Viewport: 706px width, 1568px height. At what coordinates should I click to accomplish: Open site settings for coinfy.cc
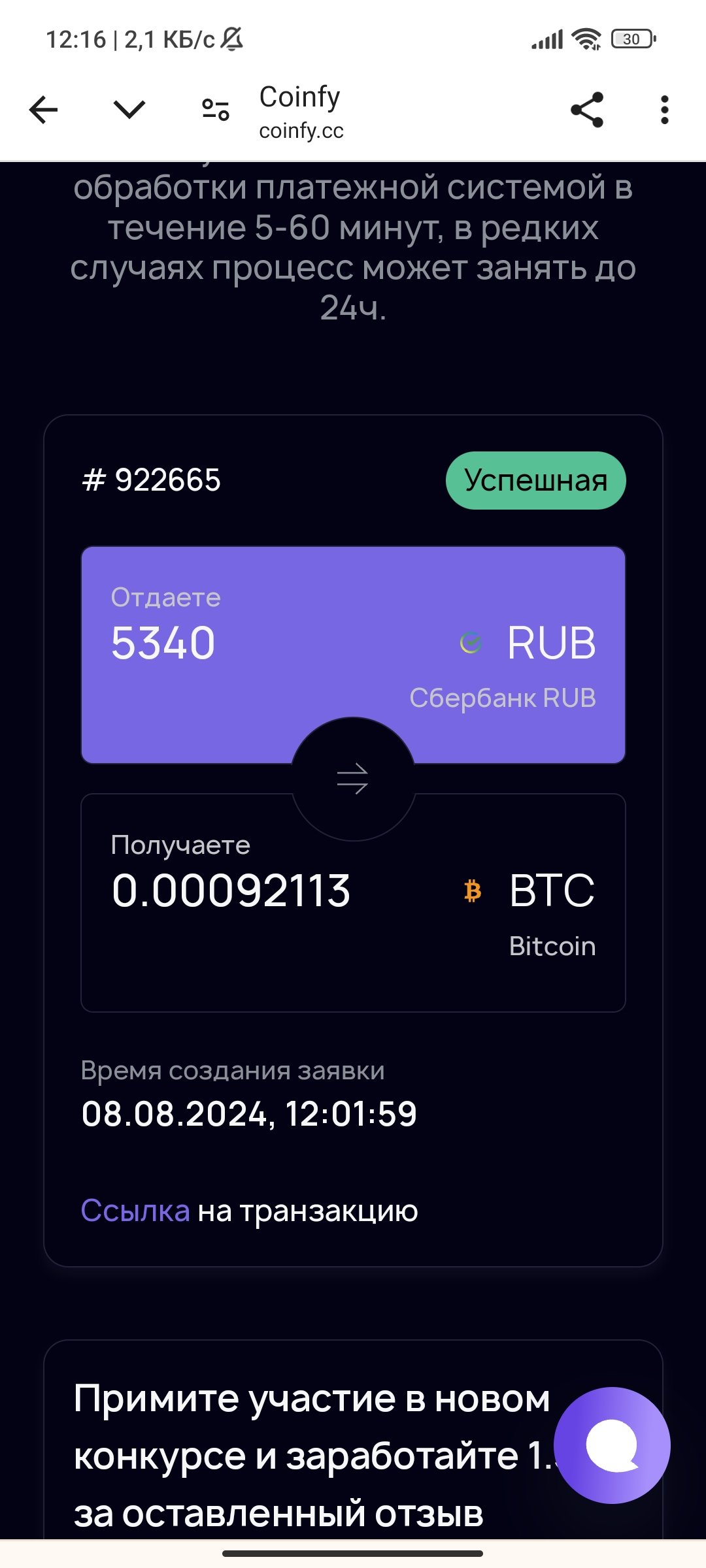click(x=216, y=110)
